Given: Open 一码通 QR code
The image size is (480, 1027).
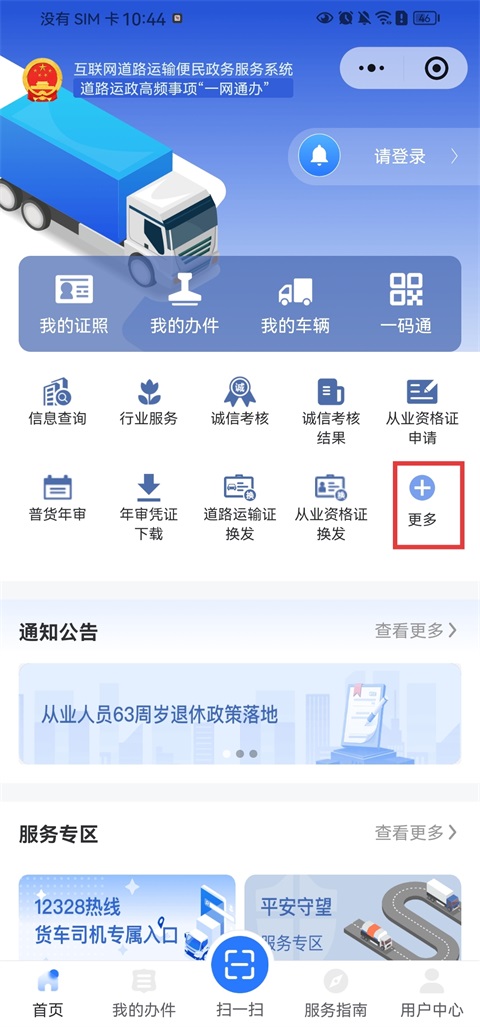Looking at the screenshot, I should tap(406, 304).
